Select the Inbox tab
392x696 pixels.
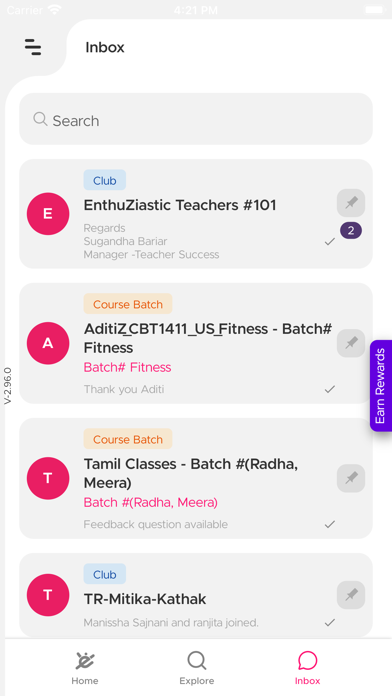click(x=307, y=668)
